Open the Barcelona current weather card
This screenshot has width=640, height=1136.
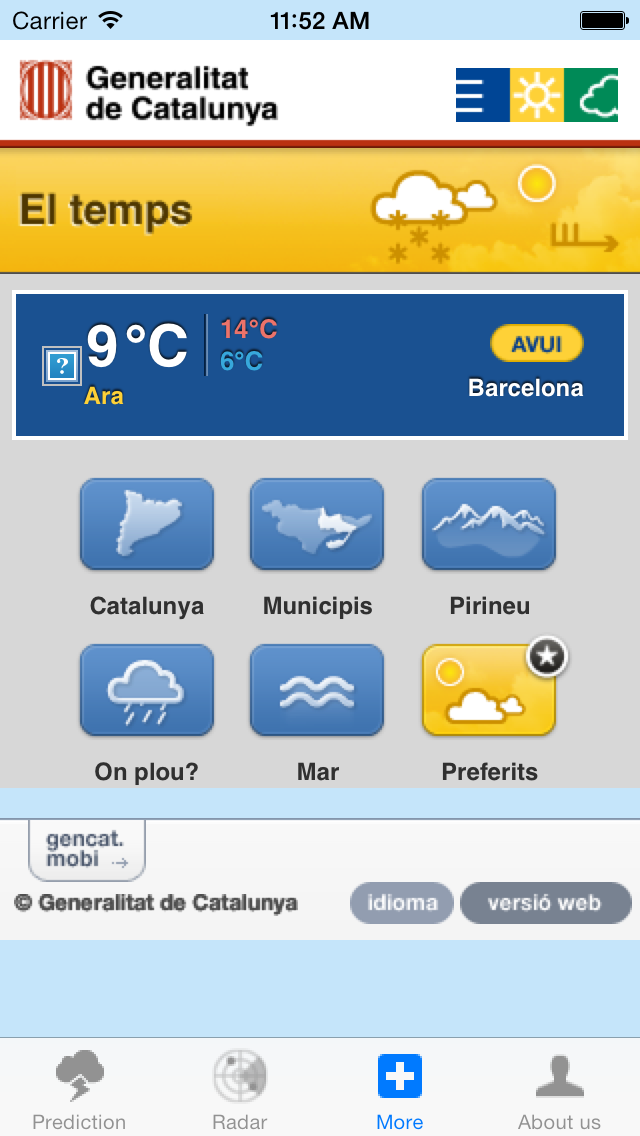[320, 366]
